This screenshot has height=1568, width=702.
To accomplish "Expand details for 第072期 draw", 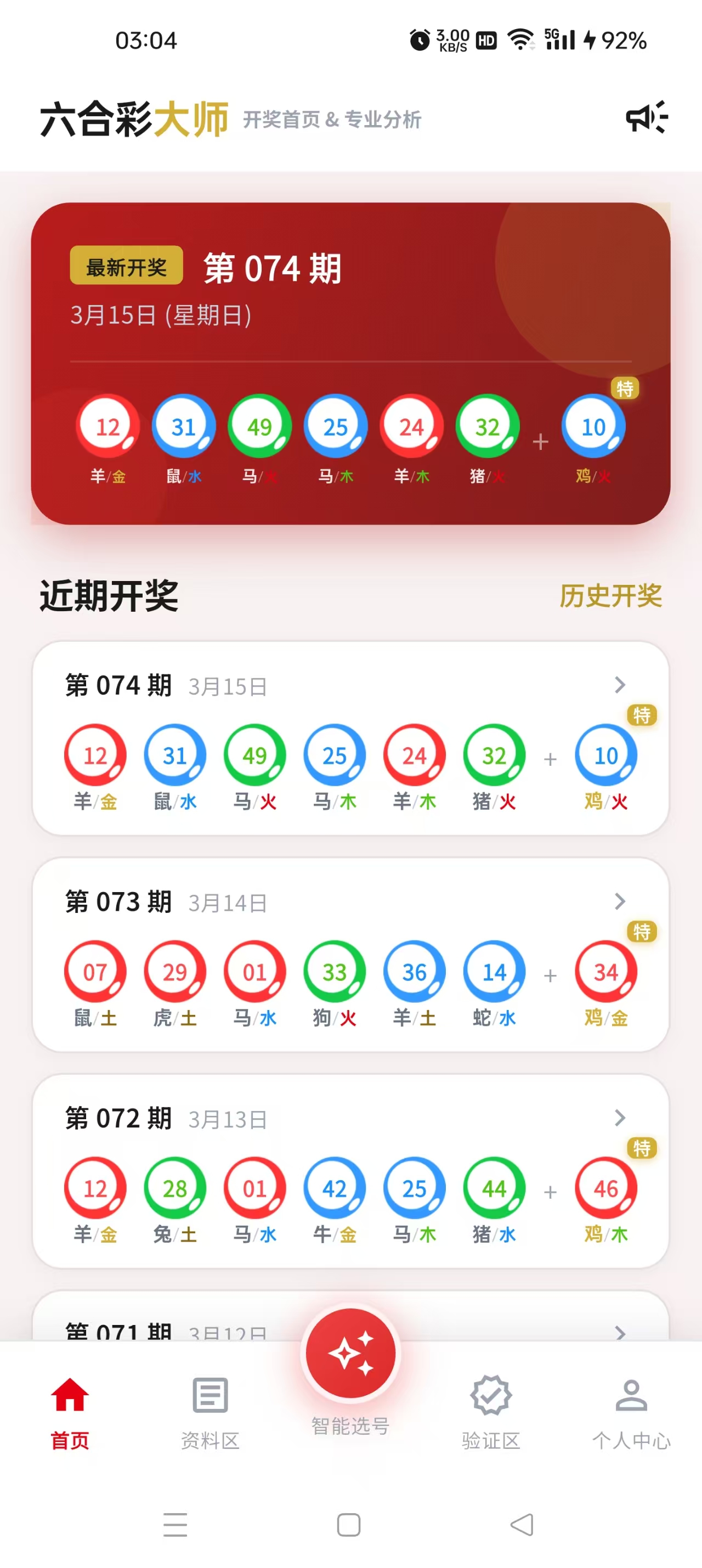I will point(619,1118).
